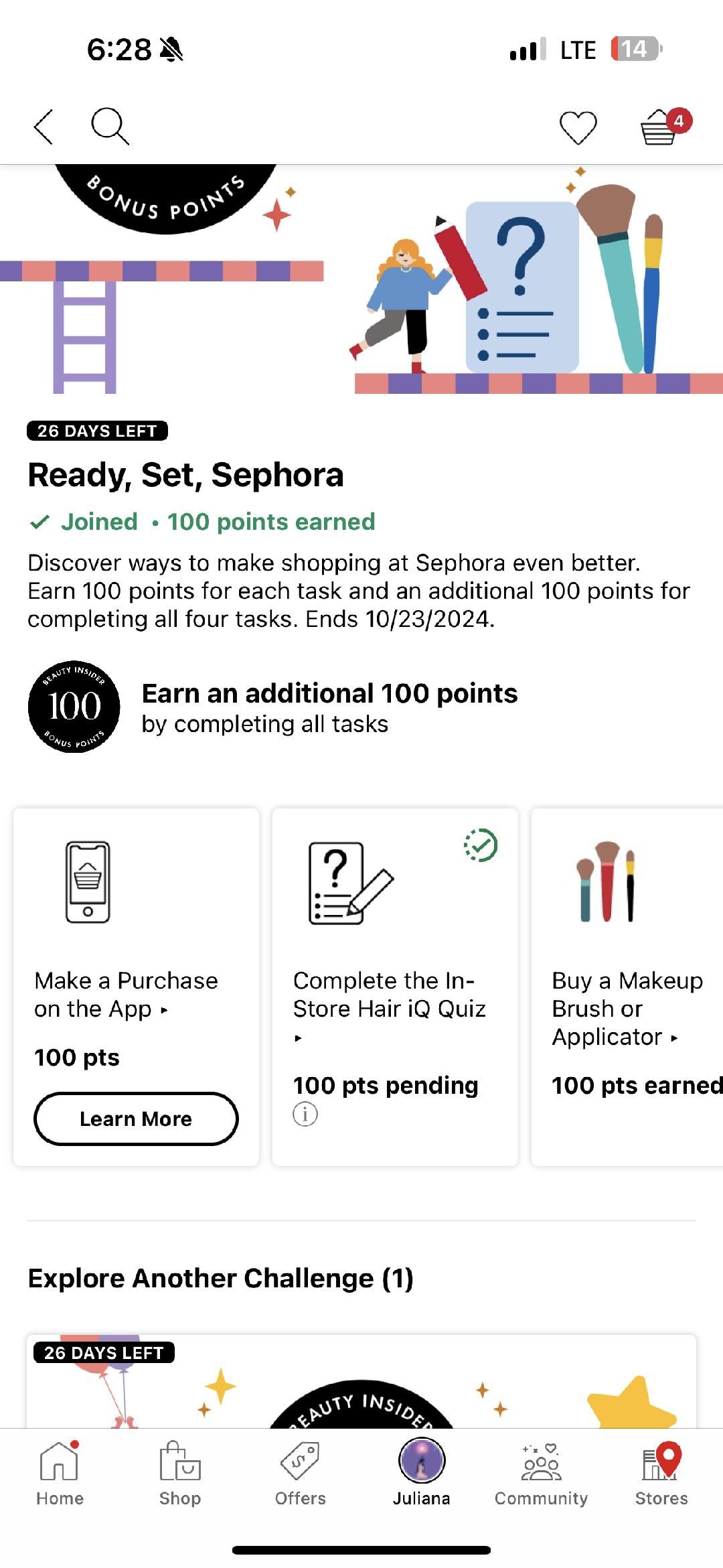Navigate back using the back arrow
The width and height of the screenshot is (723, 1568).
(42, 127)
